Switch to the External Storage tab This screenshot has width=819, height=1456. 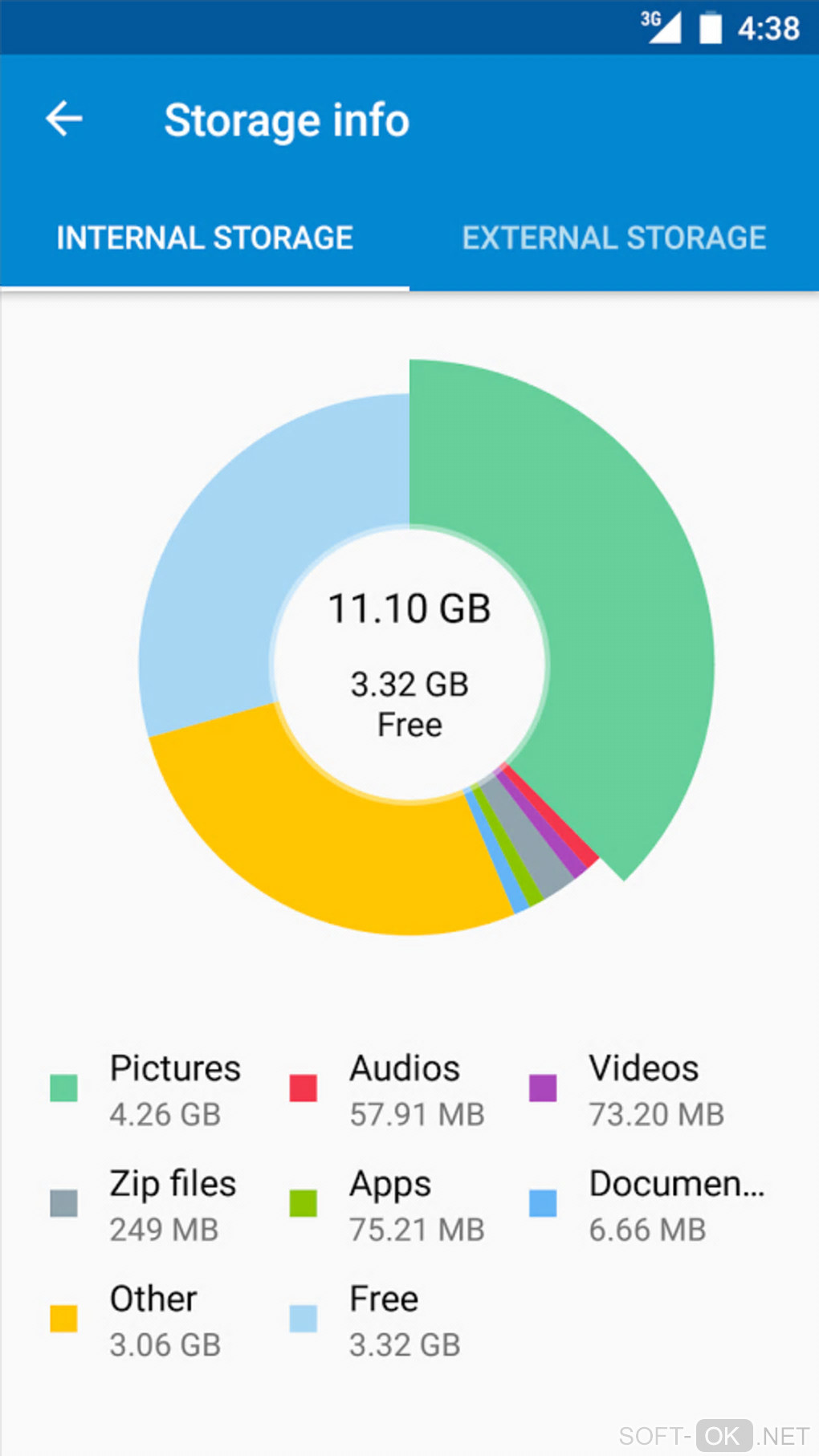click(613, 238)
